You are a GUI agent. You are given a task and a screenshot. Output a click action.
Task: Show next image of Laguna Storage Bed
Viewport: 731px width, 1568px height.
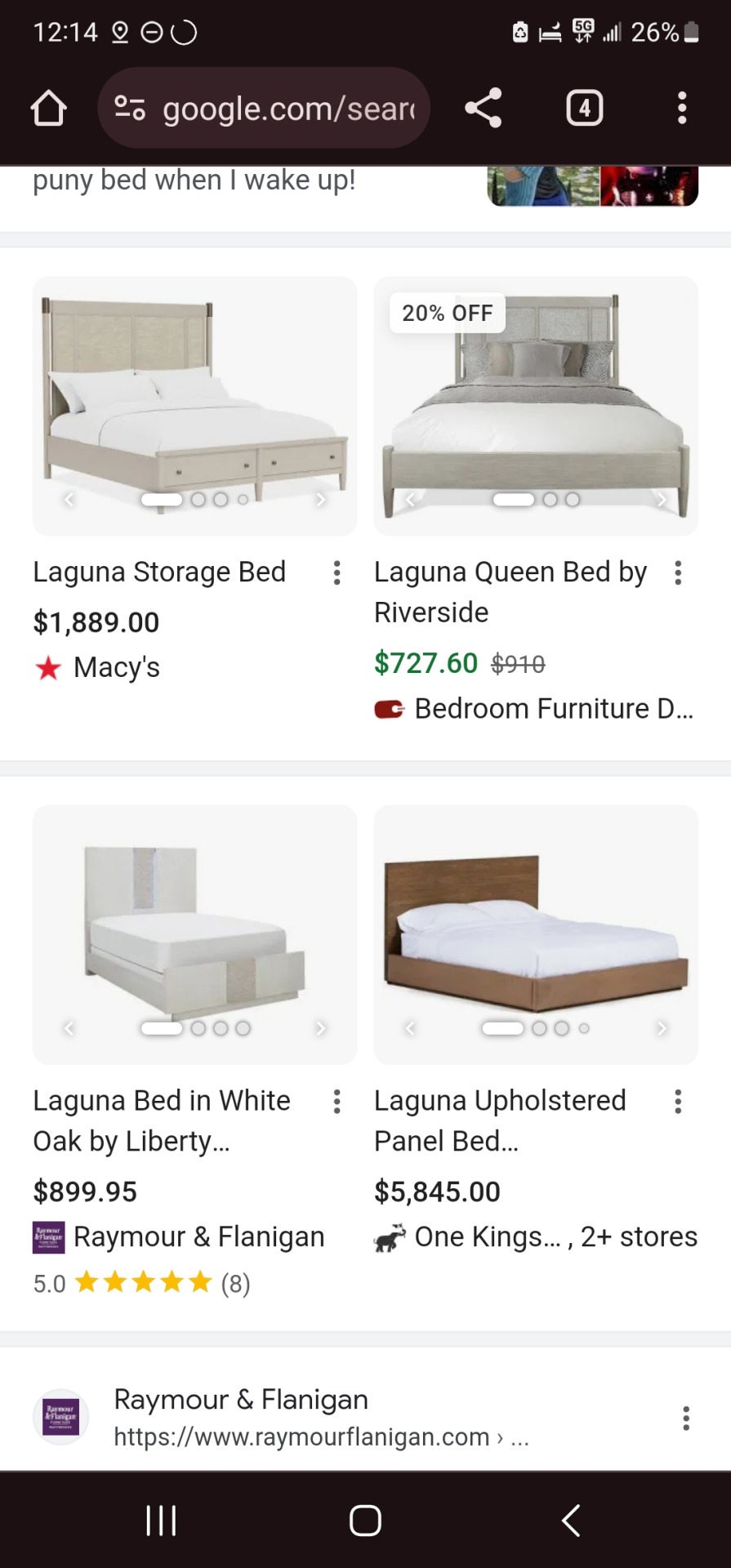(321, 500)
